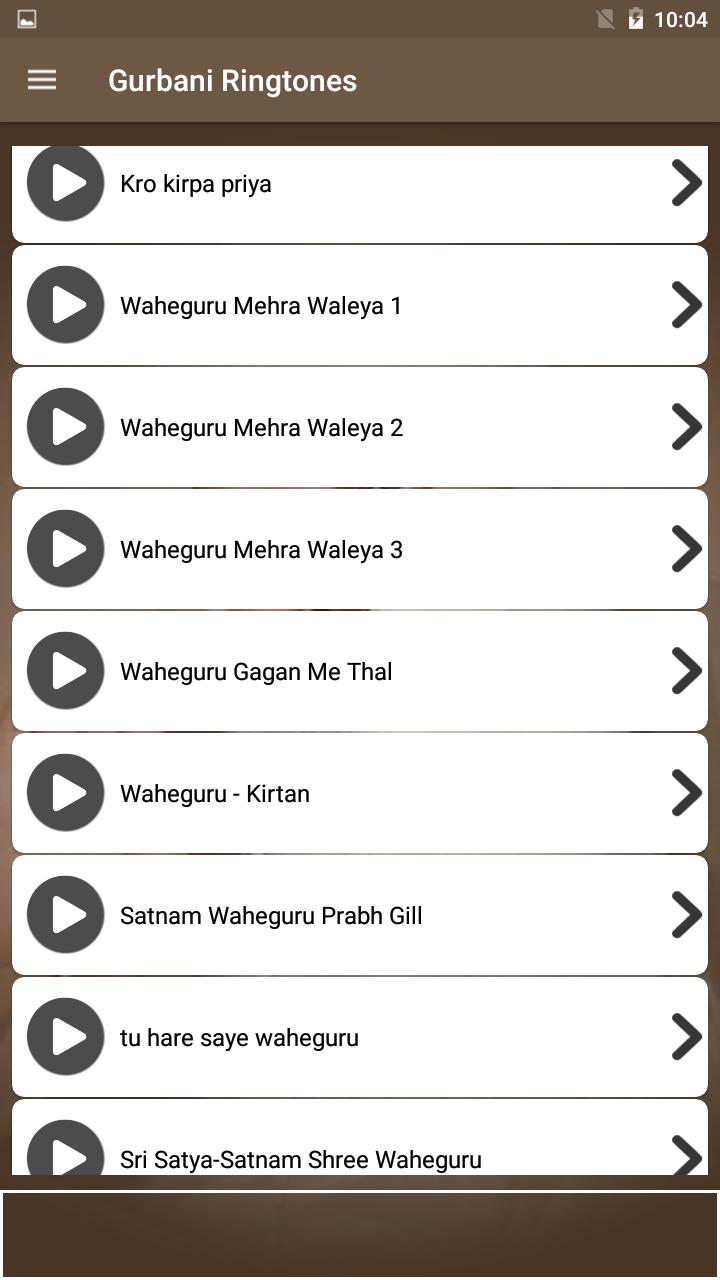Open details arrow for Waheguru Mehra Waleya 3
The width and height of the screenshot is (720, 1280).
click(686, 549)
